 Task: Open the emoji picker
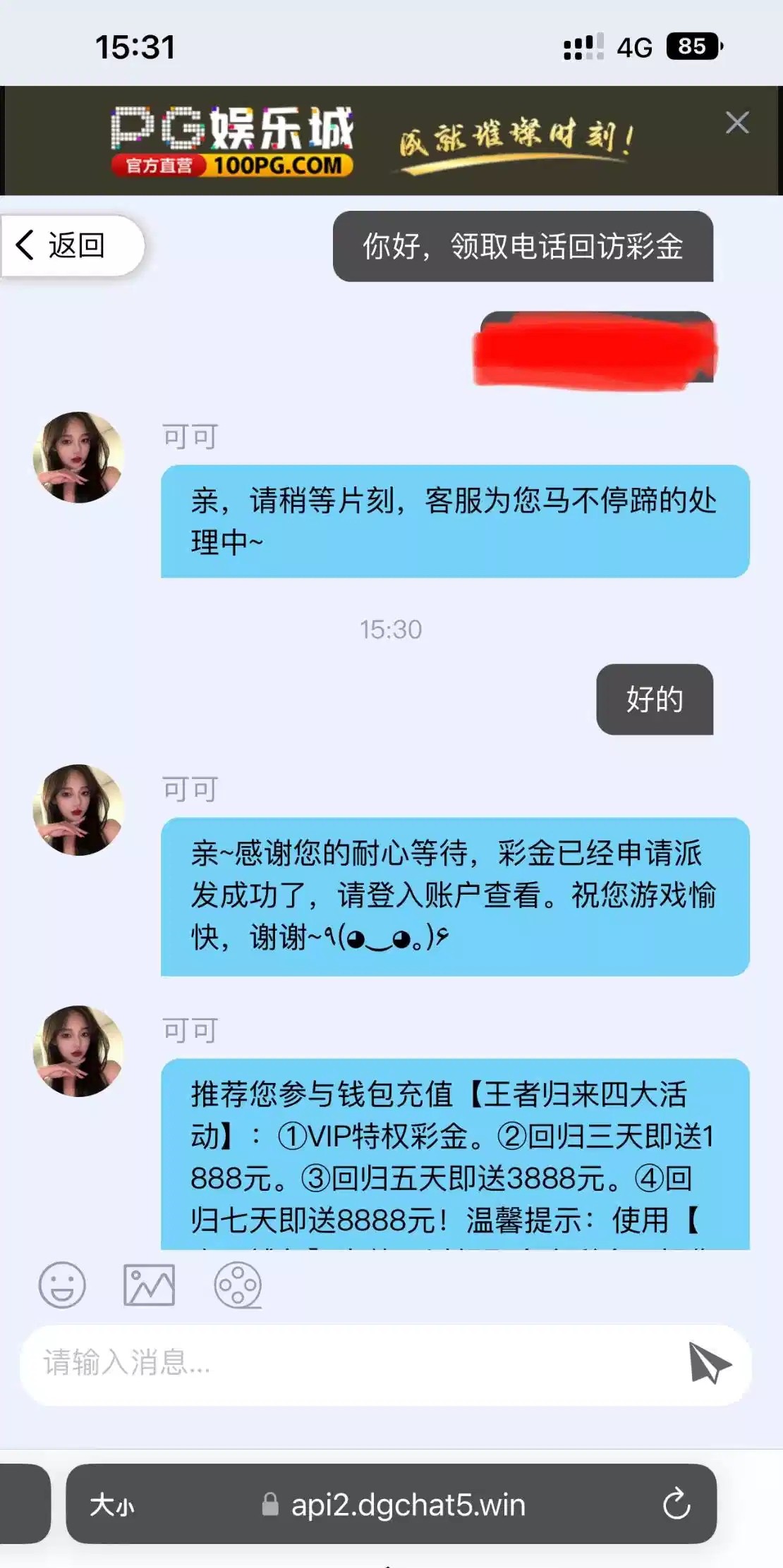(x=62, y=1285)
